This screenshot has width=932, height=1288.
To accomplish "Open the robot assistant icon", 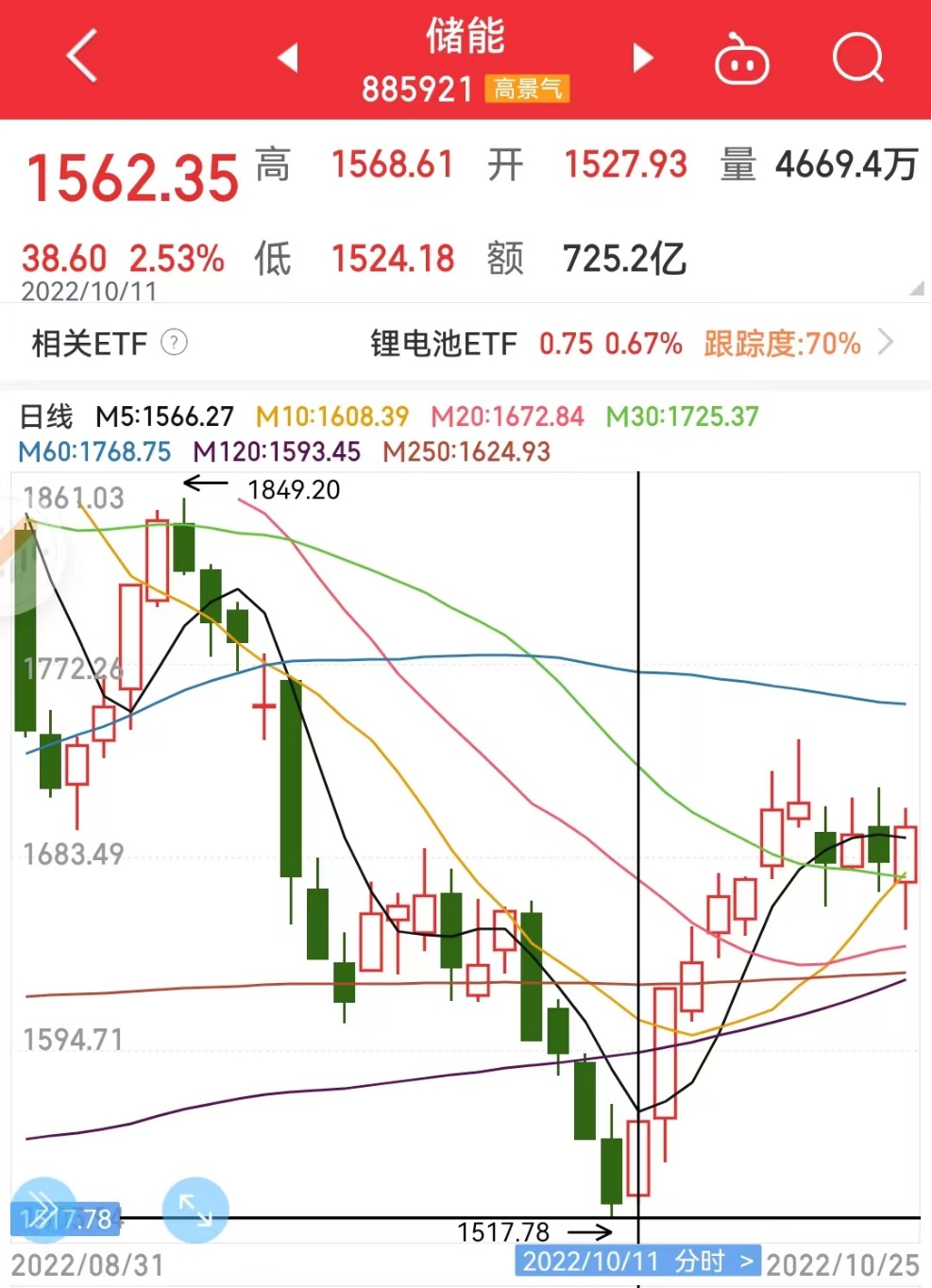I will pyautogui.click(x=741, y=60).
